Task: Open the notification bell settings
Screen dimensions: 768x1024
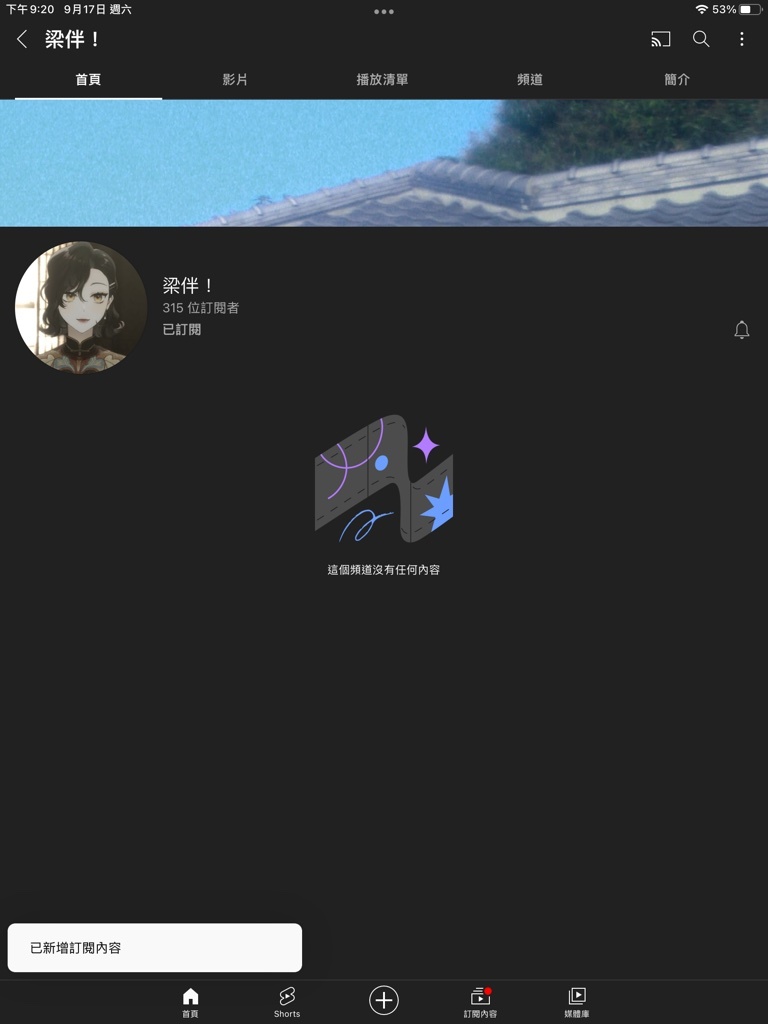Action: 741,330
